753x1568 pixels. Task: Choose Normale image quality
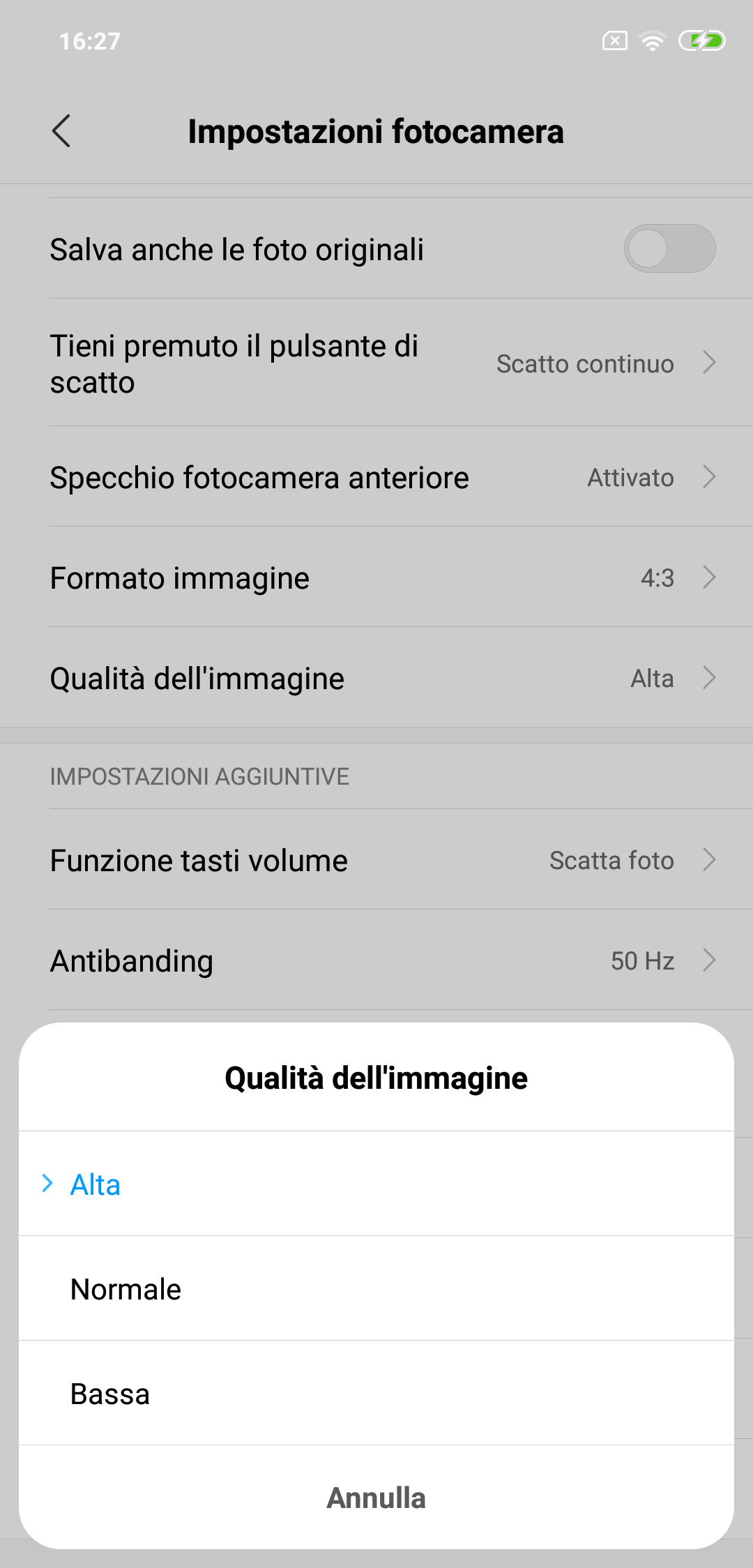(x=376, y=1288)
